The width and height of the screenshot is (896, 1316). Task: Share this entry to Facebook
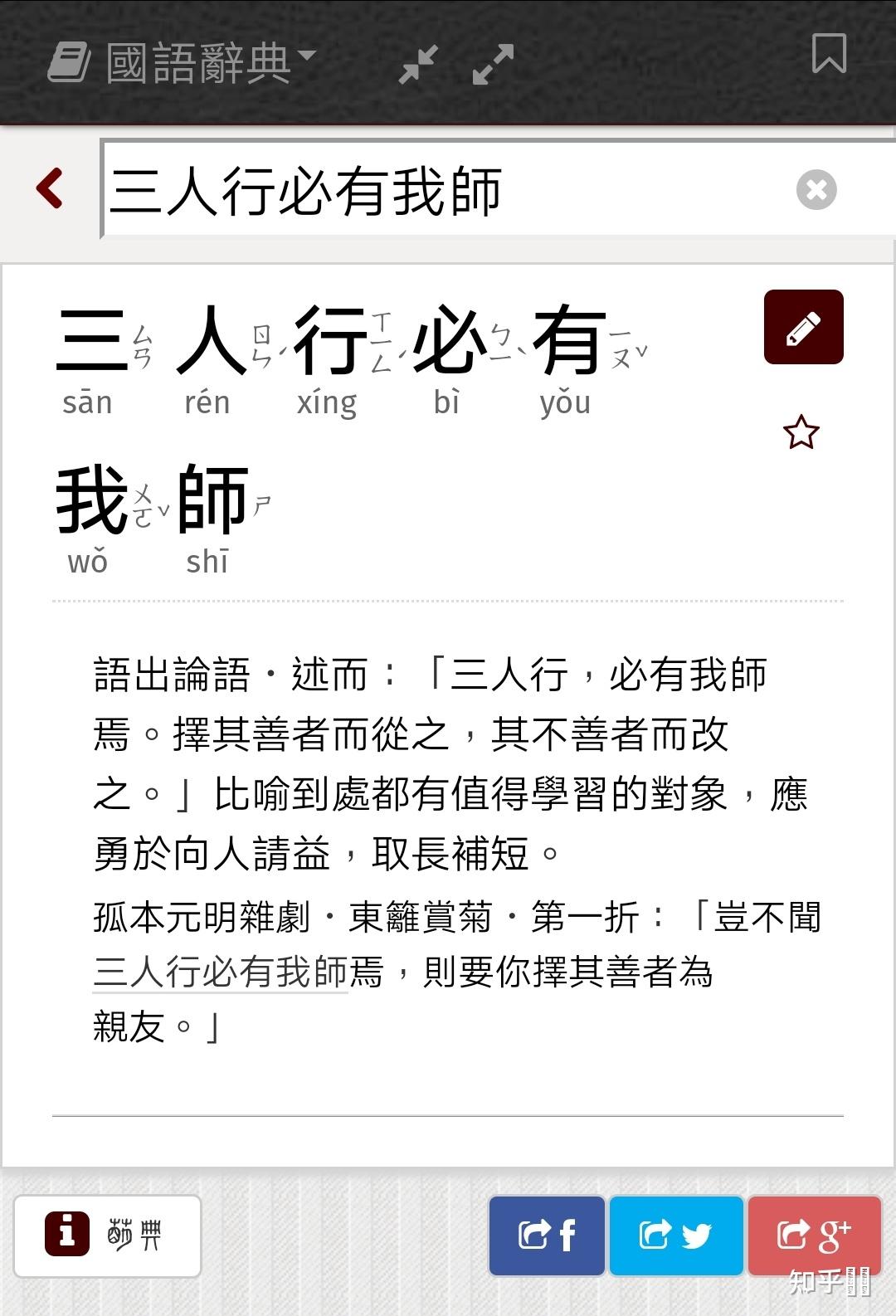tap(547, 1235)
